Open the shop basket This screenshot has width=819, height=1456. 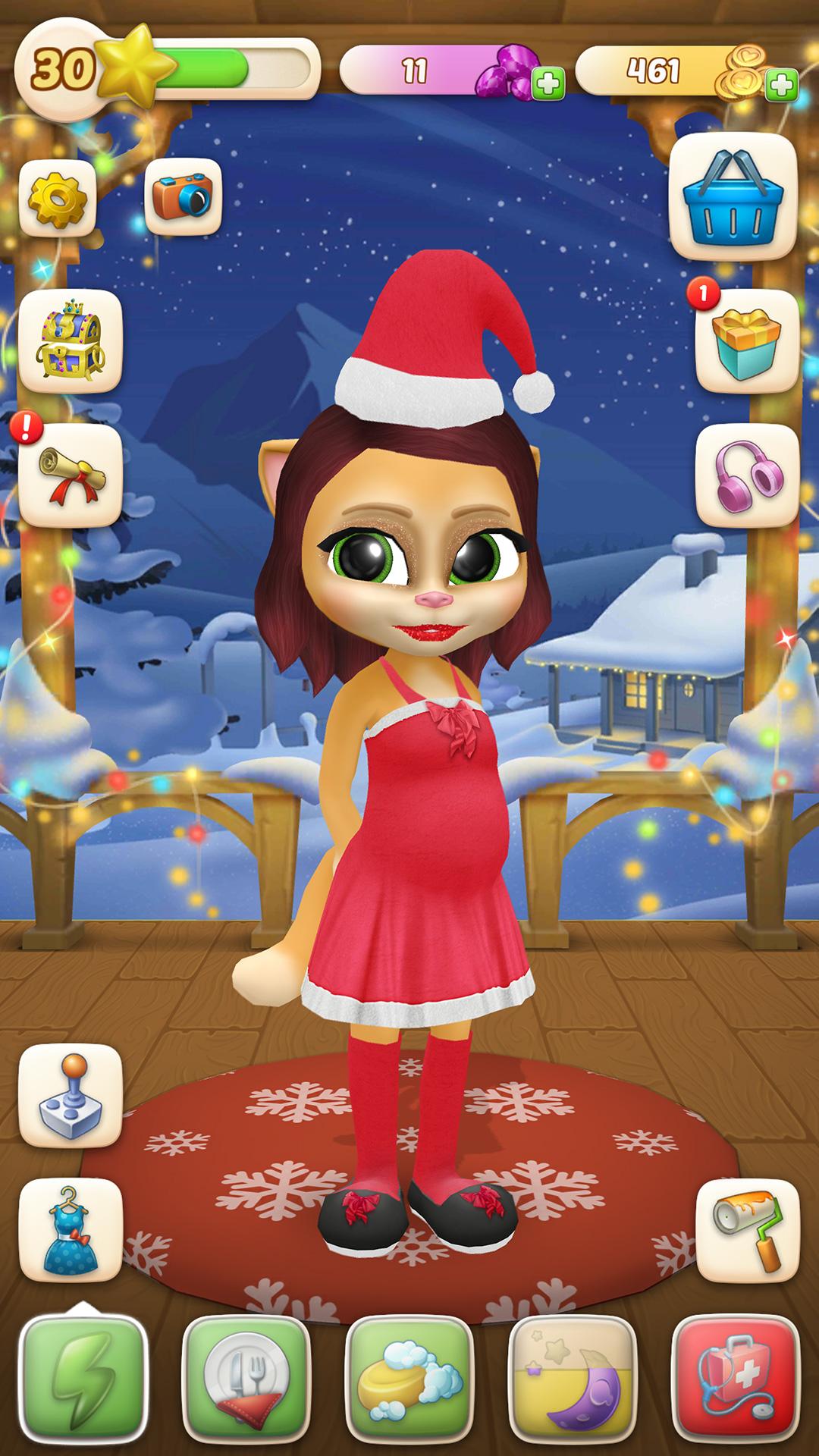click(x=733, y=196)
